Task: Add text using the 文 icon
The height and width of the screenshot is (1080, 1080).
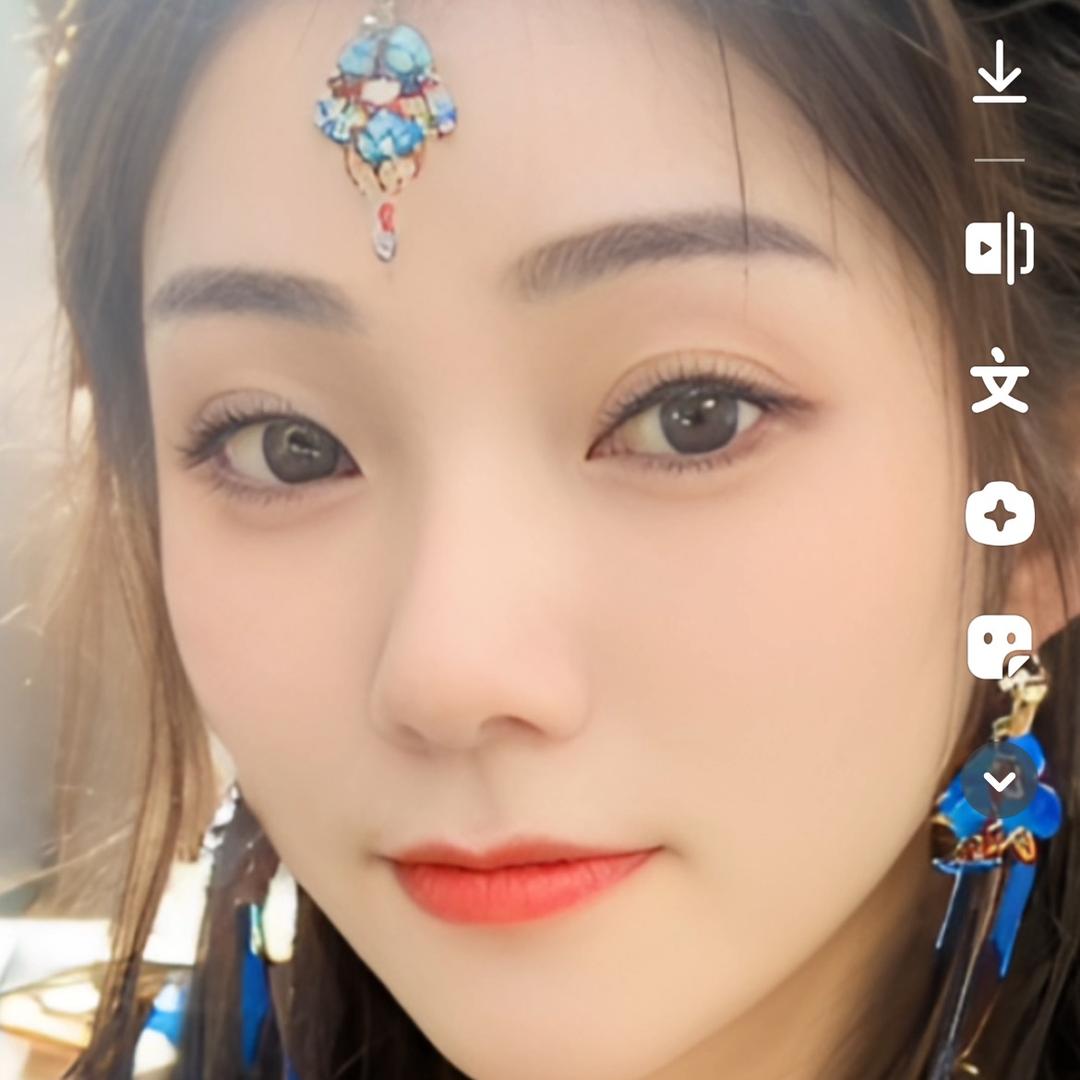Action: [999, 381]
